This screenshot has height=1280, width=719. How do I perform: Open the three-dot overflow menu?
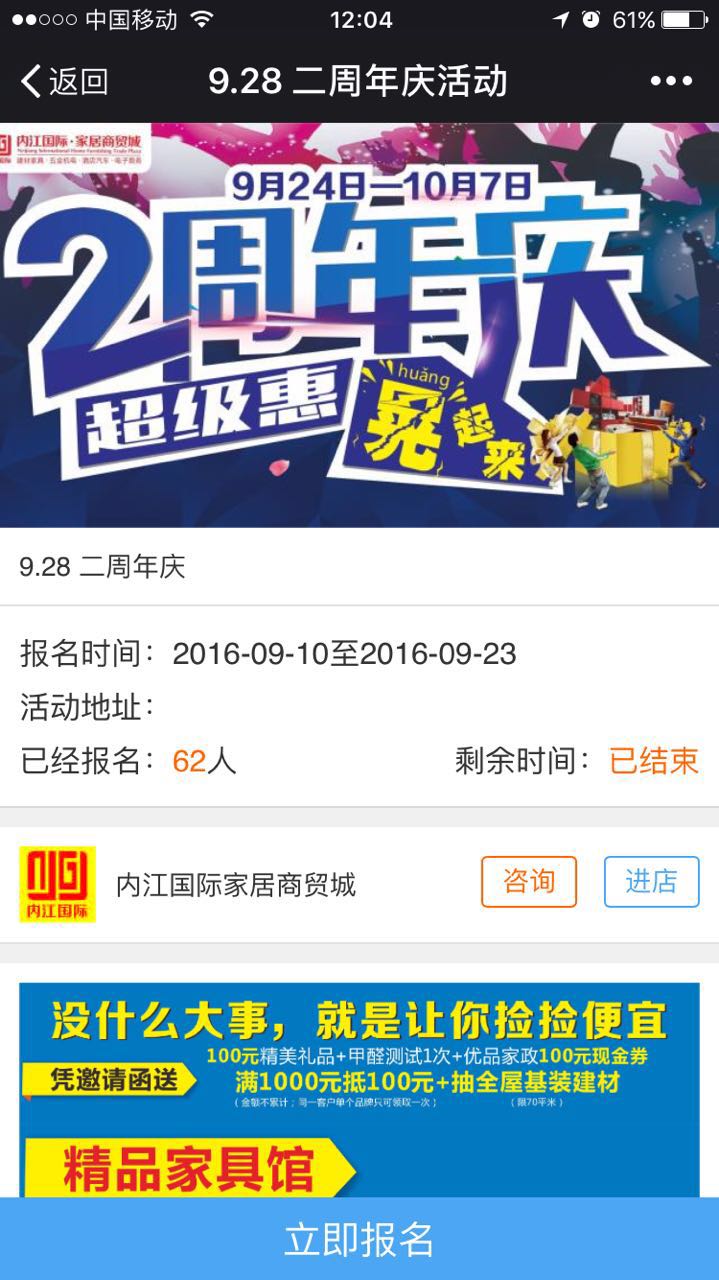[671, 81]
